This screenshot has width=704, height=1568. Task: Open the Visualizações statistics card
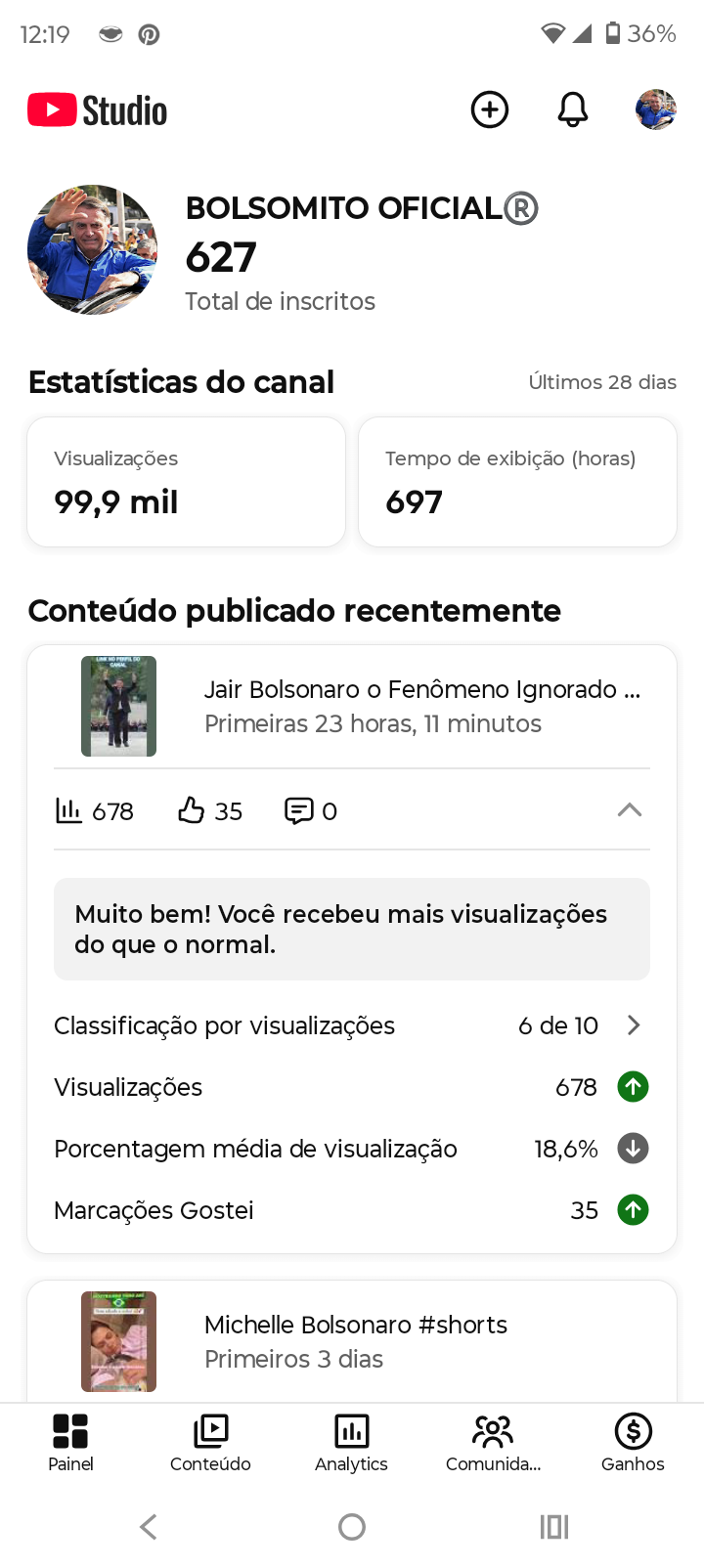click(x=186, y=482)
